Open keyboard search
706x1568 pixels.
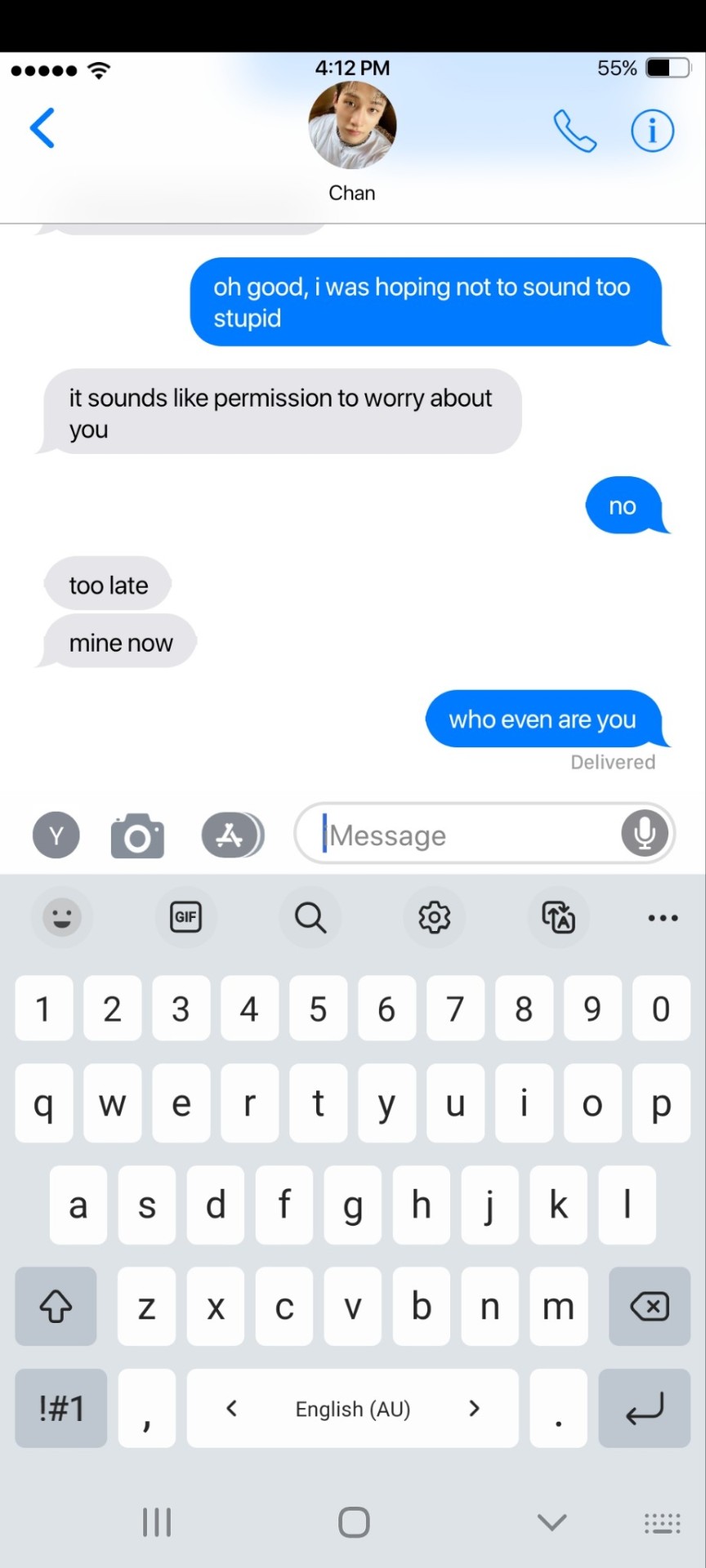(311, 917)
